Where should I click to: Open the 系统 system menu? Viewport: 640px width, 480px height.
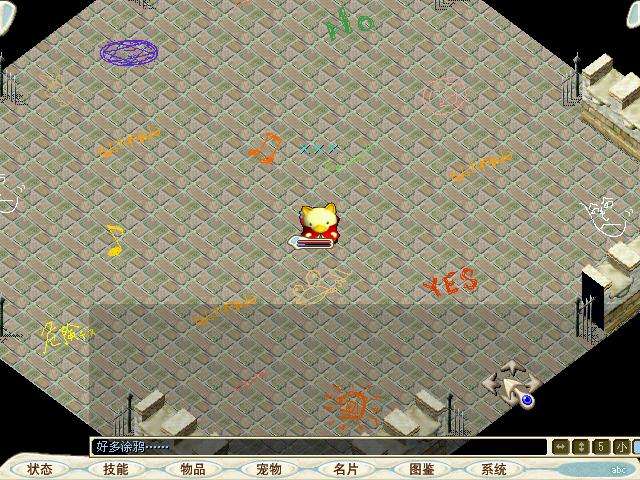494,469
